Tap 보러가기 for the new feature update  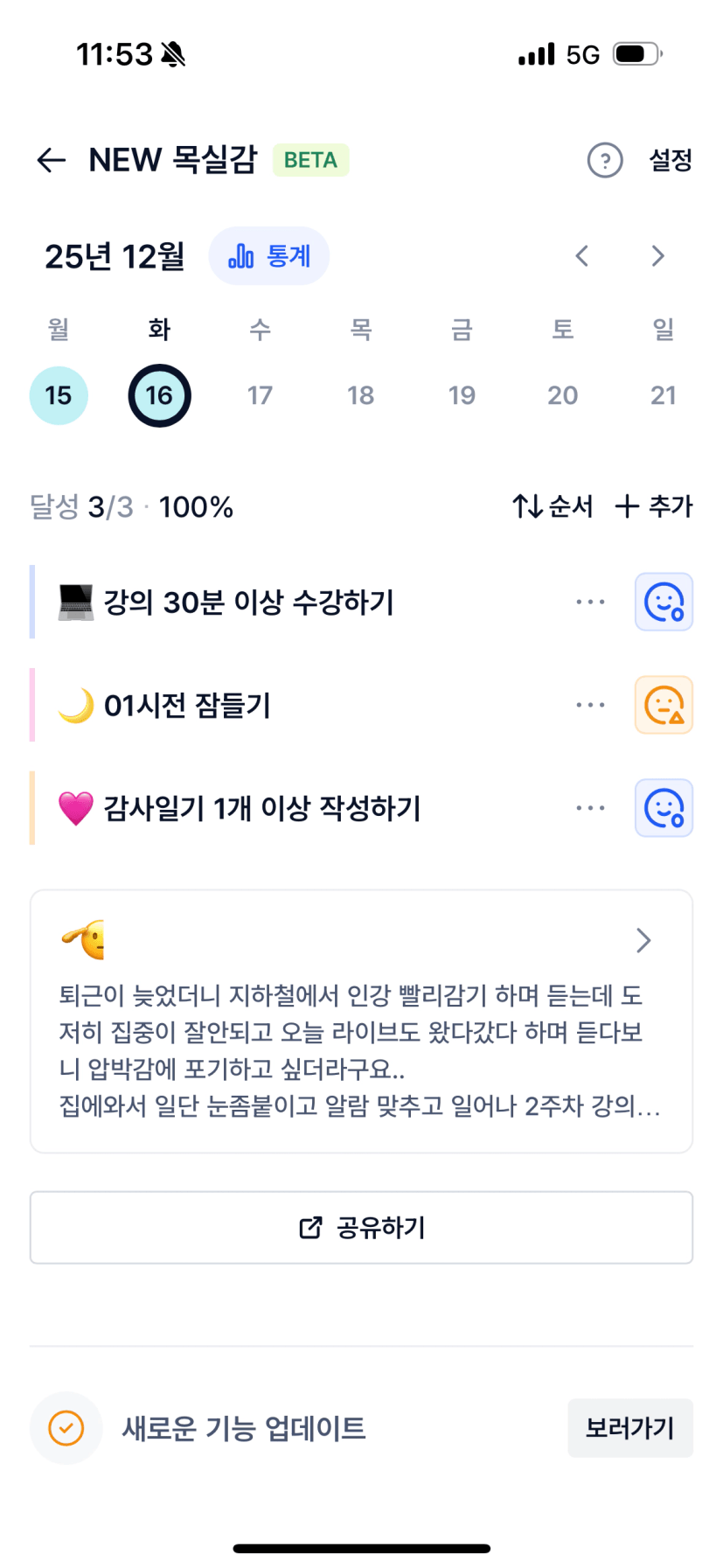click(629, 1428)
